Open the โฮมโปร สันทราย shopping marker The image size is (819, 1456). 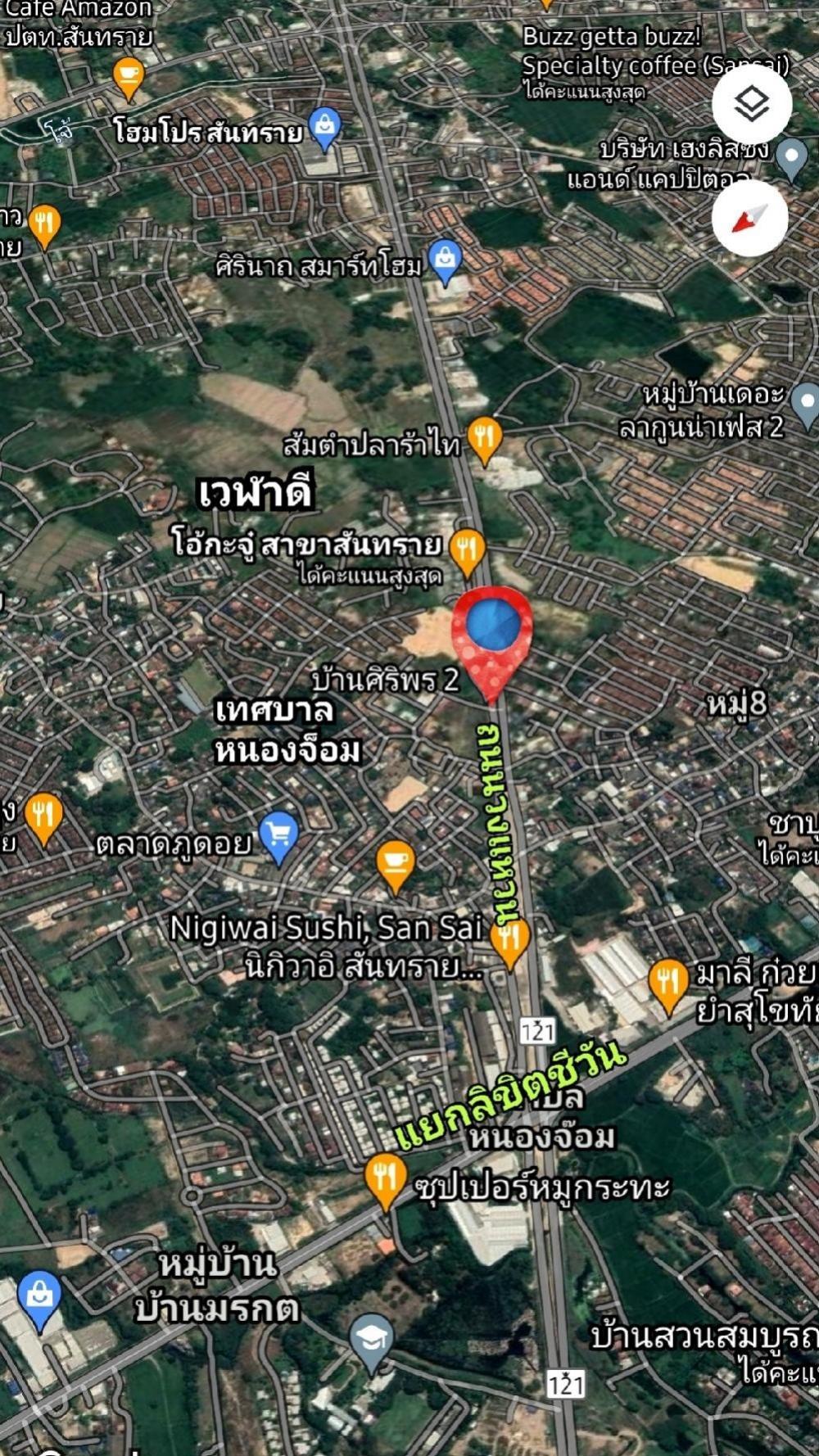[x=325, y=129]
